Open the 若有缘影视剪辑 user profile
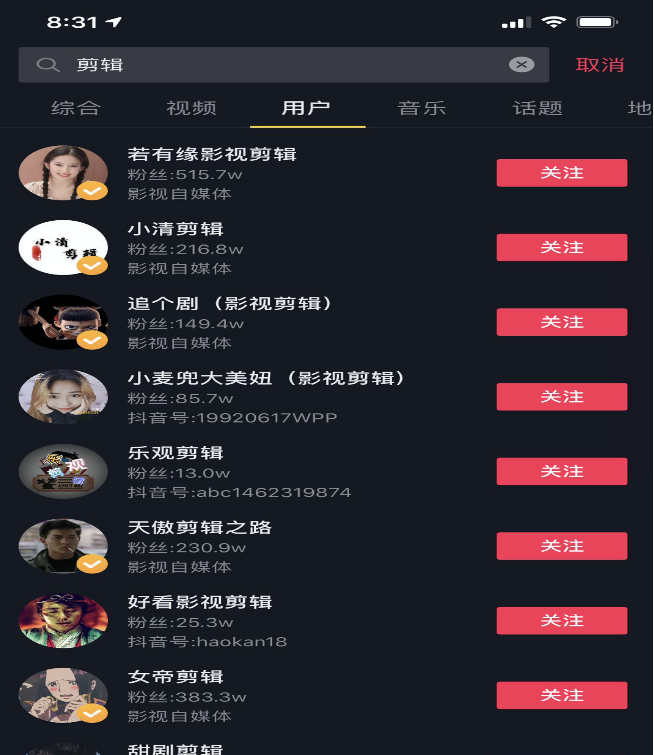654x755 pixels. 211,155
